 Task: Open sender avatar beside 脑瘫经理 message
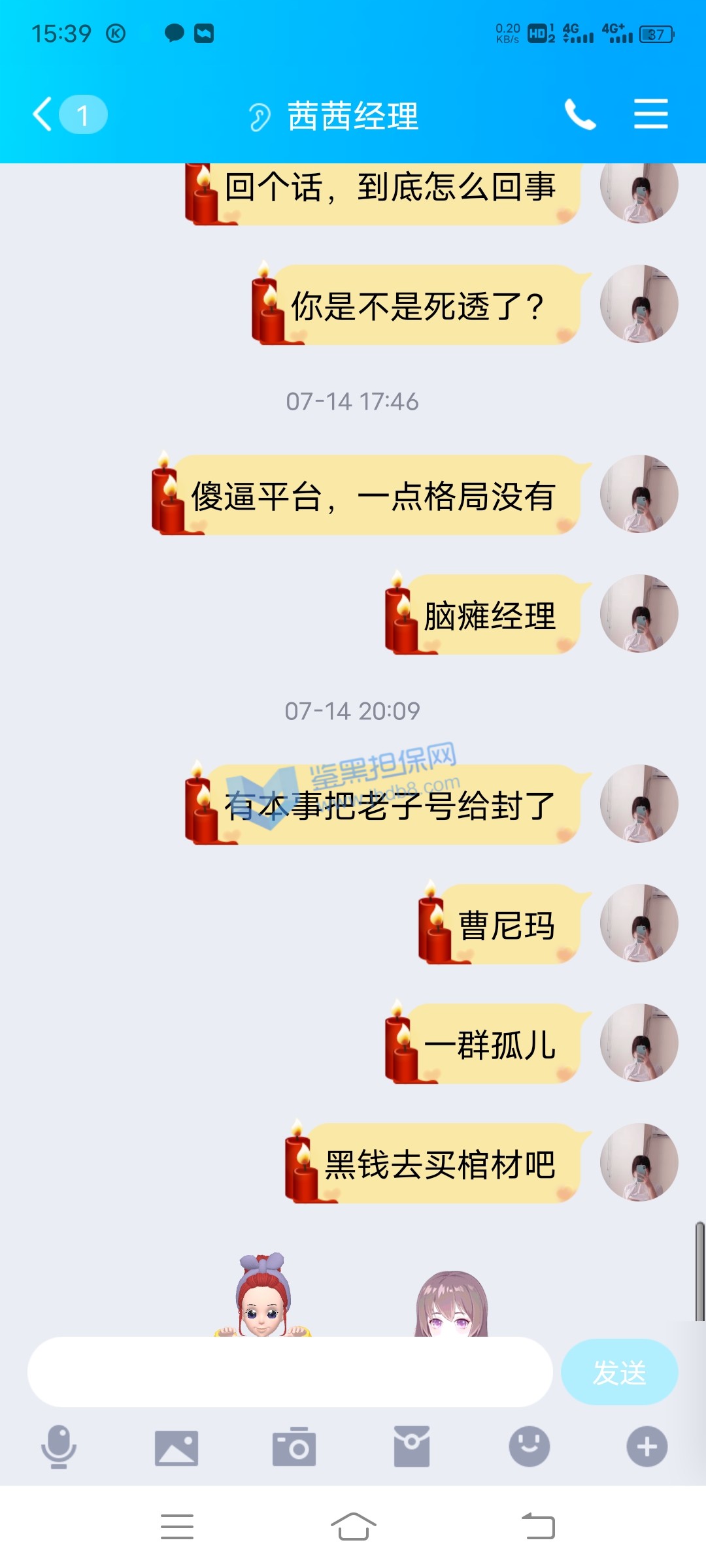pos(639,613)
